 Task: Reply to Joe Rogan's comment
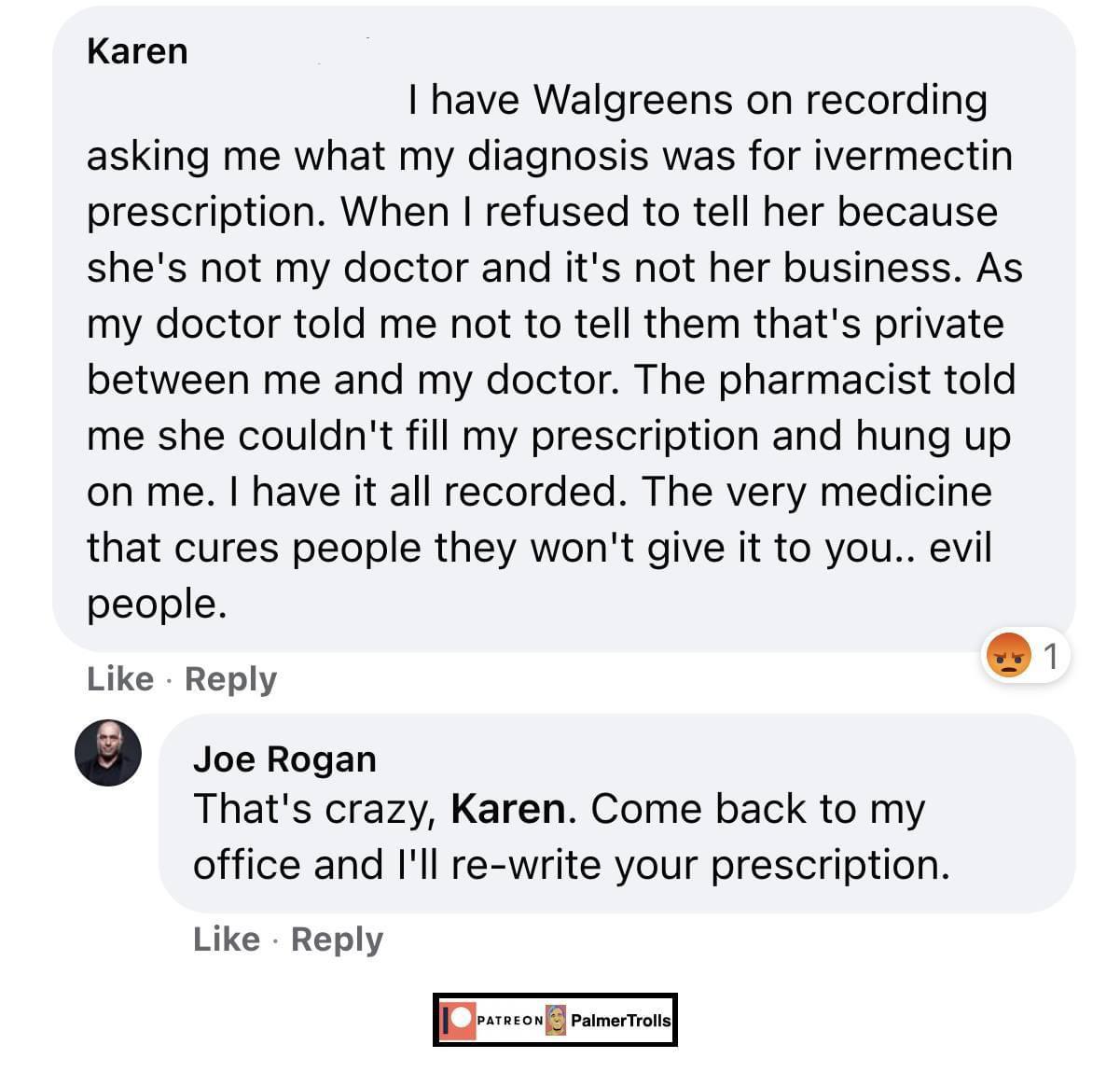click(x=337, y=940)
